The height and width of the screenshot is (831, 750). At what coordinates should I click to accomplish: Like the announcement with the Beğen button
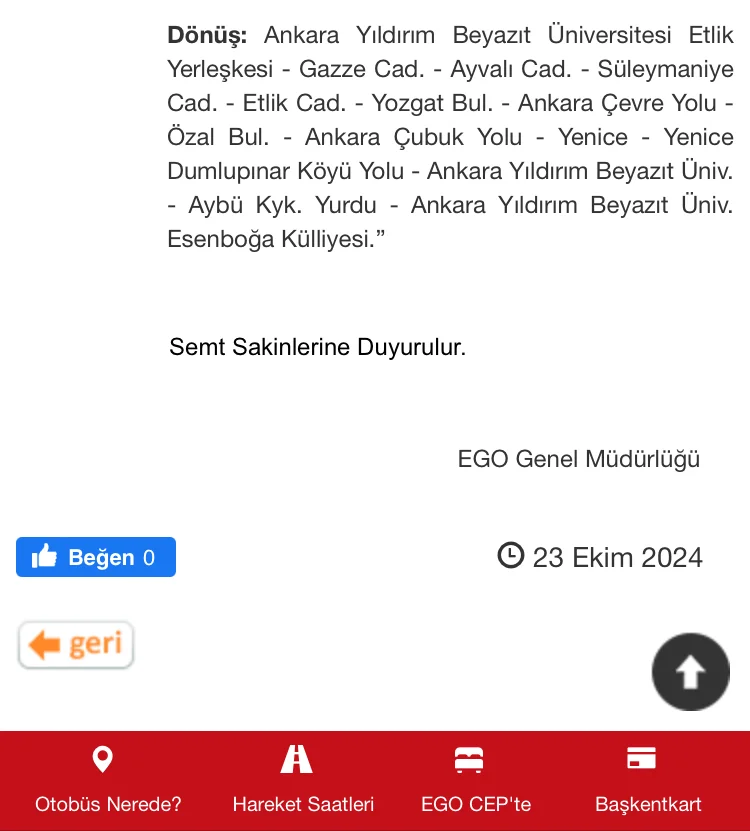pyautogui.click(x=96, y=557)
